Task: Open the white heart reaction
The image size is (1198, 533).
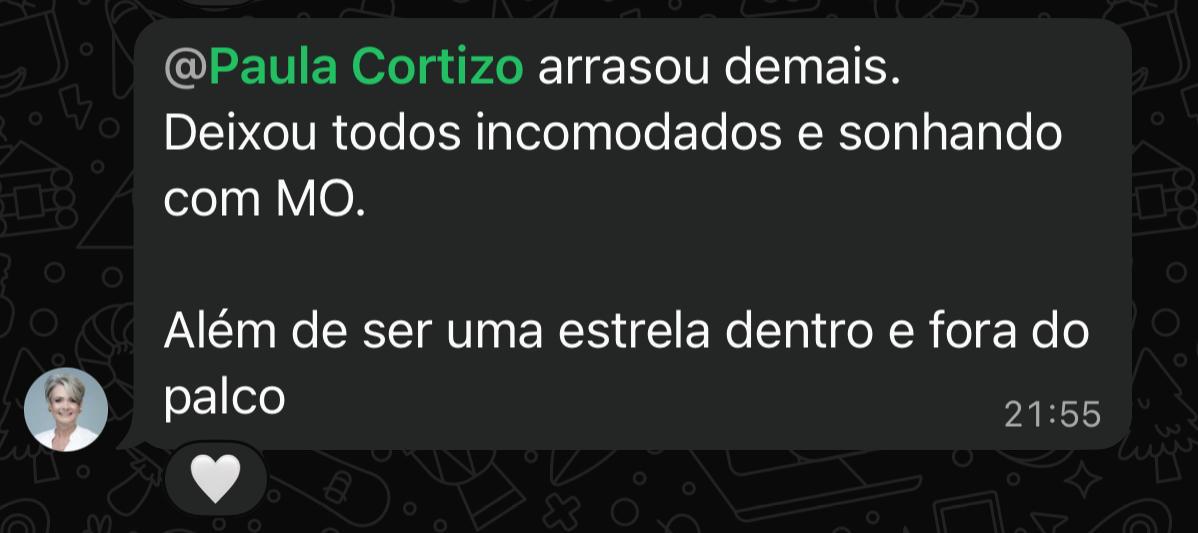Action: pos(215,479)
